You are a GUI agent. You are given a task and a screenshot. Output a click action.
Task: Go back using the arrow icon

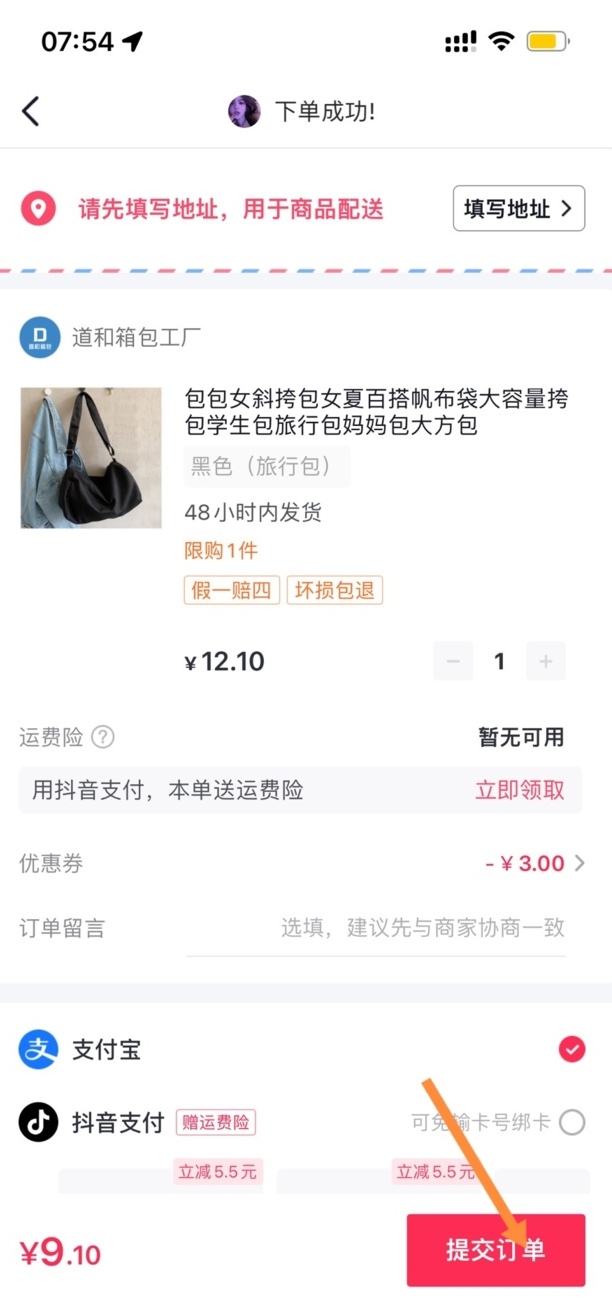31,111
